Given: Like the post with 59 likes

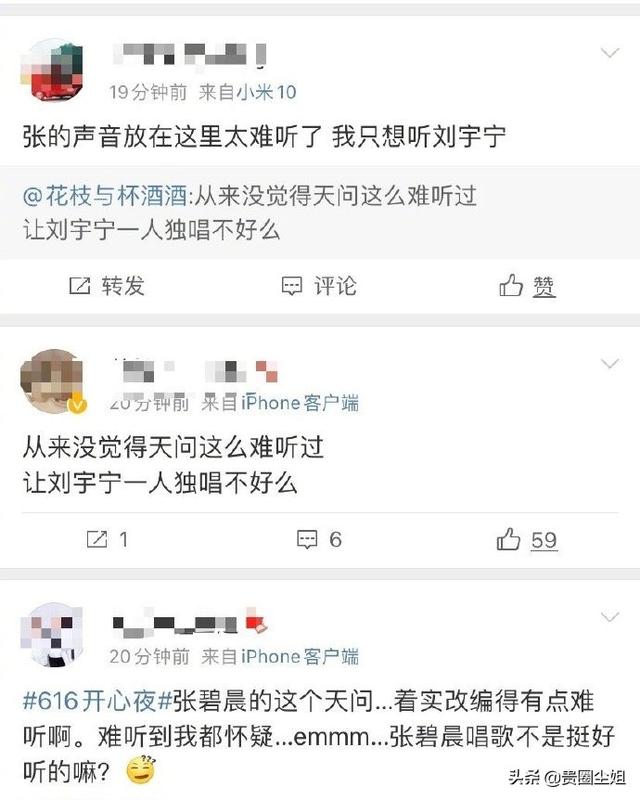Looking at the screenshot, I should tap(527, 540).
